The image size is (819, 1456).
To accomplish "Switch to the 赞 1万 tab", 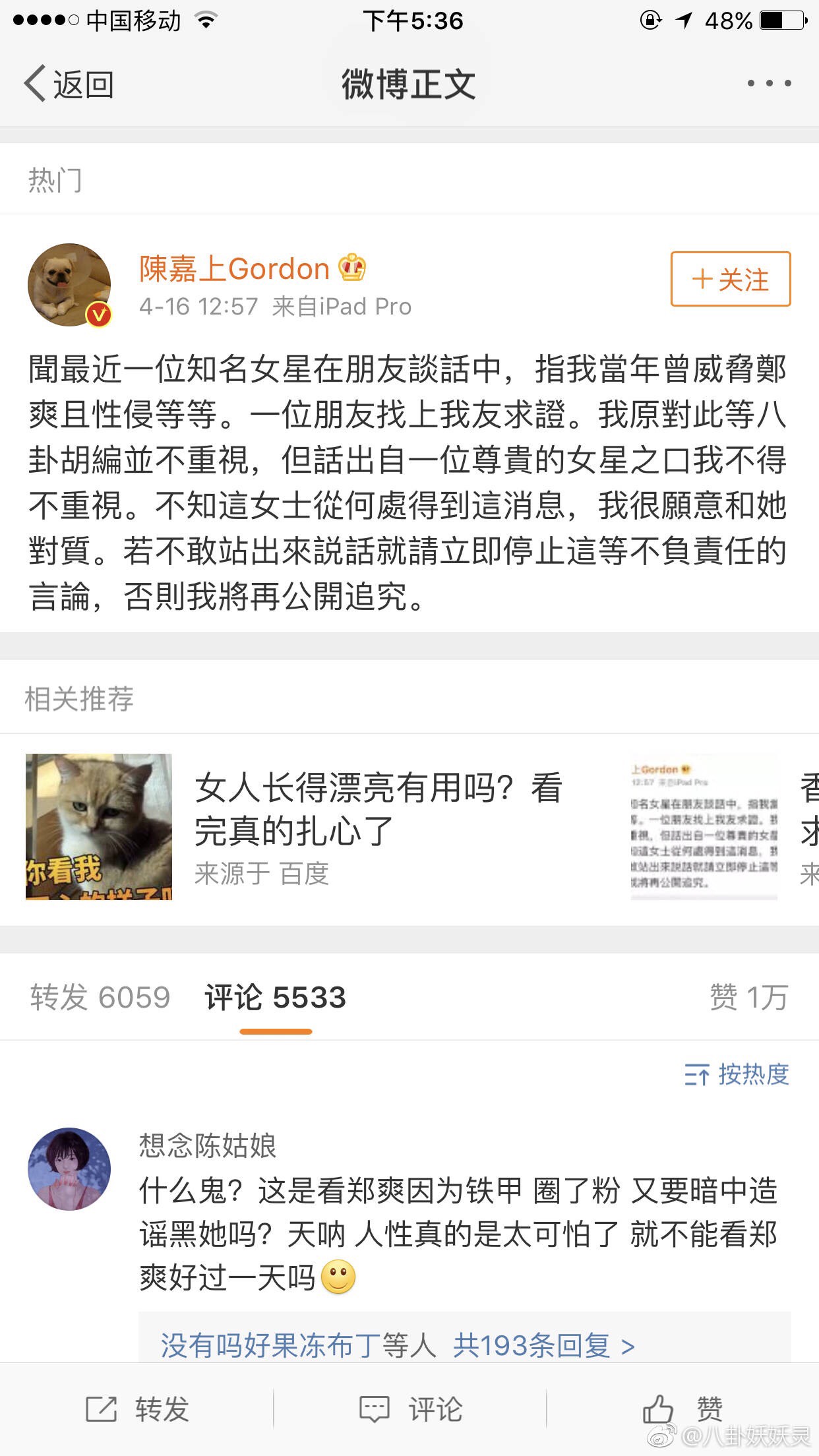I will (x=748, y=997).
